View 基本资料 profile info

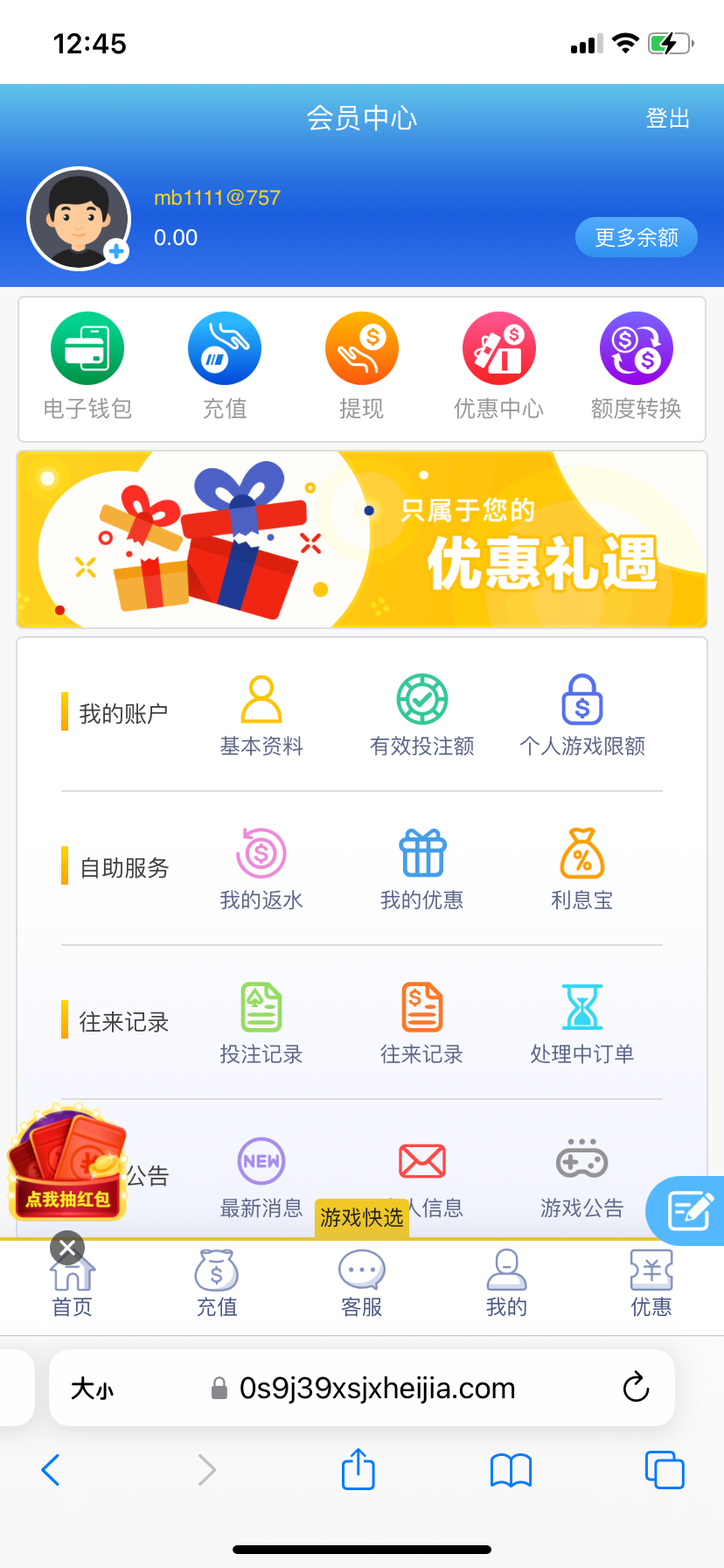click(x=261, y=716)
